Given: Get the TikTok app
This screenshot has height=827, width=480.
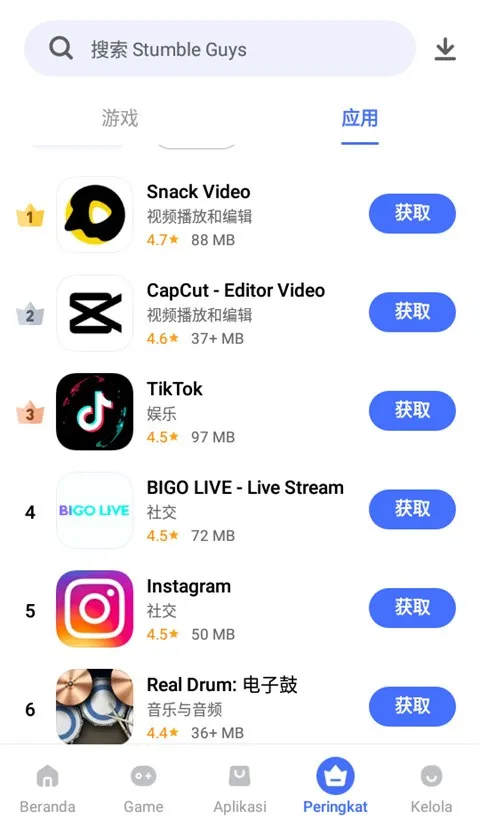Looking at the screenshot, I should pos(412,410).
